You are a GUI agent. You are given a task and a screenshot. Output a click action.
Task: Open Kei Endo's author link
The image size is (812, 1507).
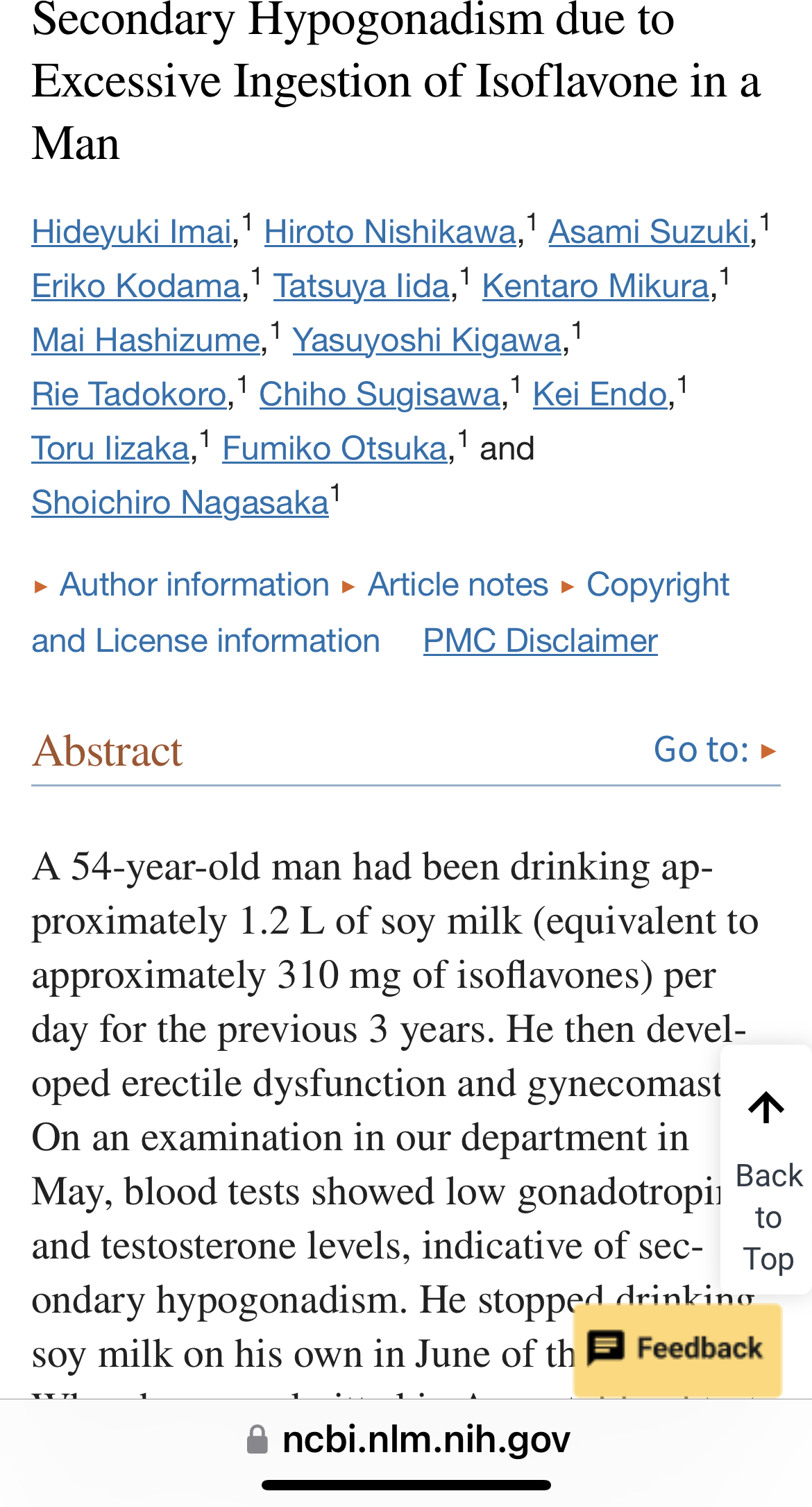pos(600,394)
